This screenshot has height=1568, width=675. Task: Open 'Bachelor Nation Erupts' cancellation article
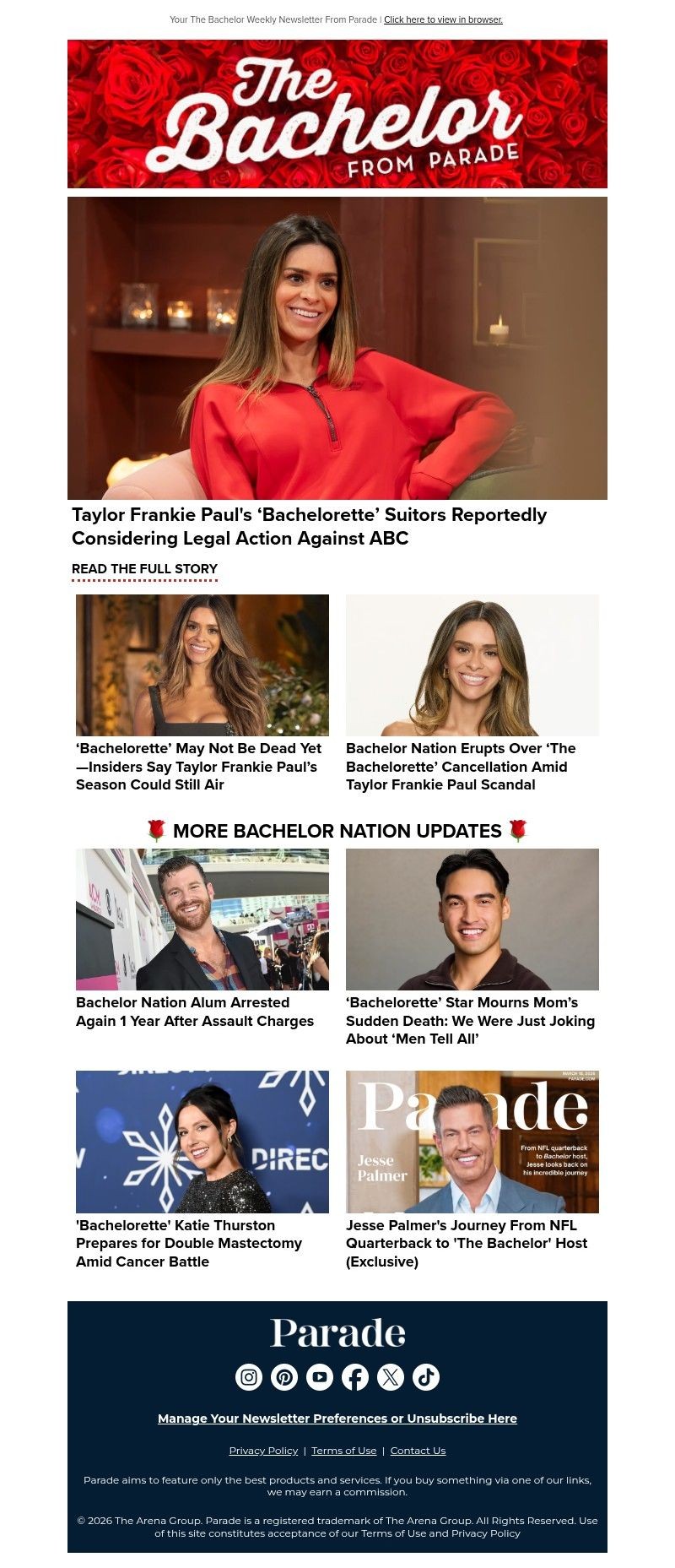point(461,767)
